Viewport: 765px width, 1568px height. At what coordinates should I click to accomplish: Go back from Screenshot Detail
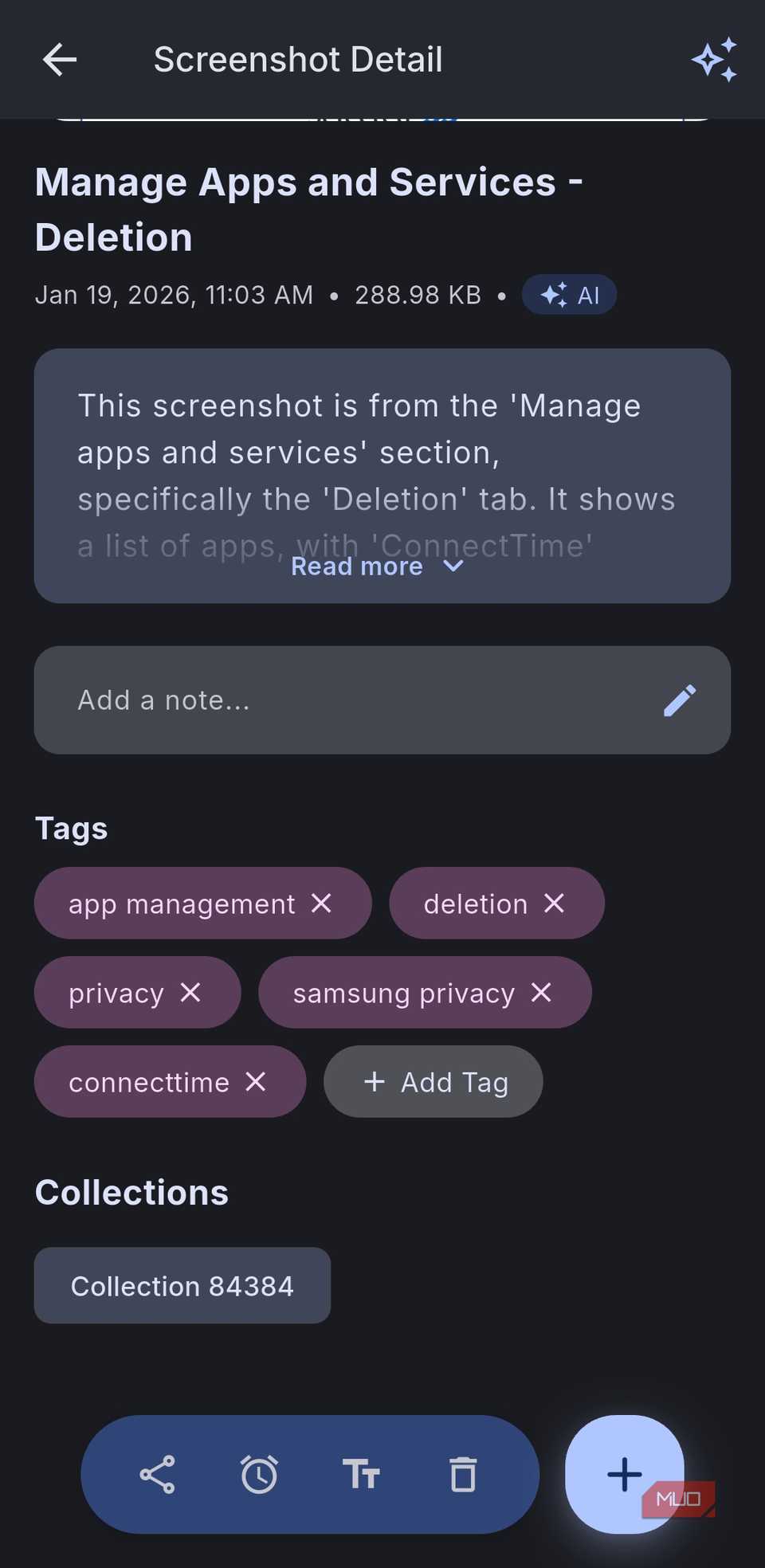click(60, 60)
